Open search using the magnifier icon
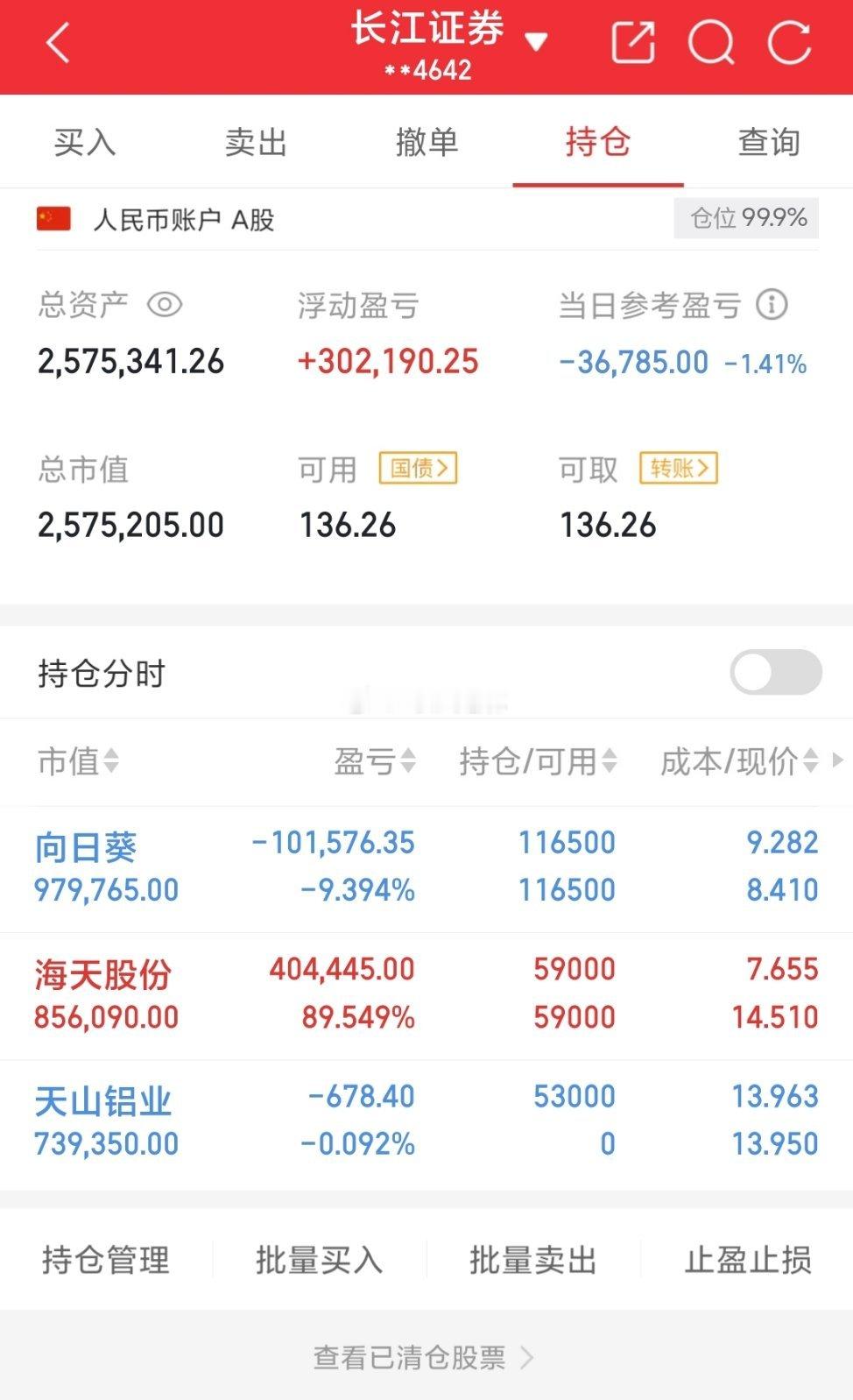Image resolution: width=853 pixels, height=1400 pixels. [x=712, y=41]
